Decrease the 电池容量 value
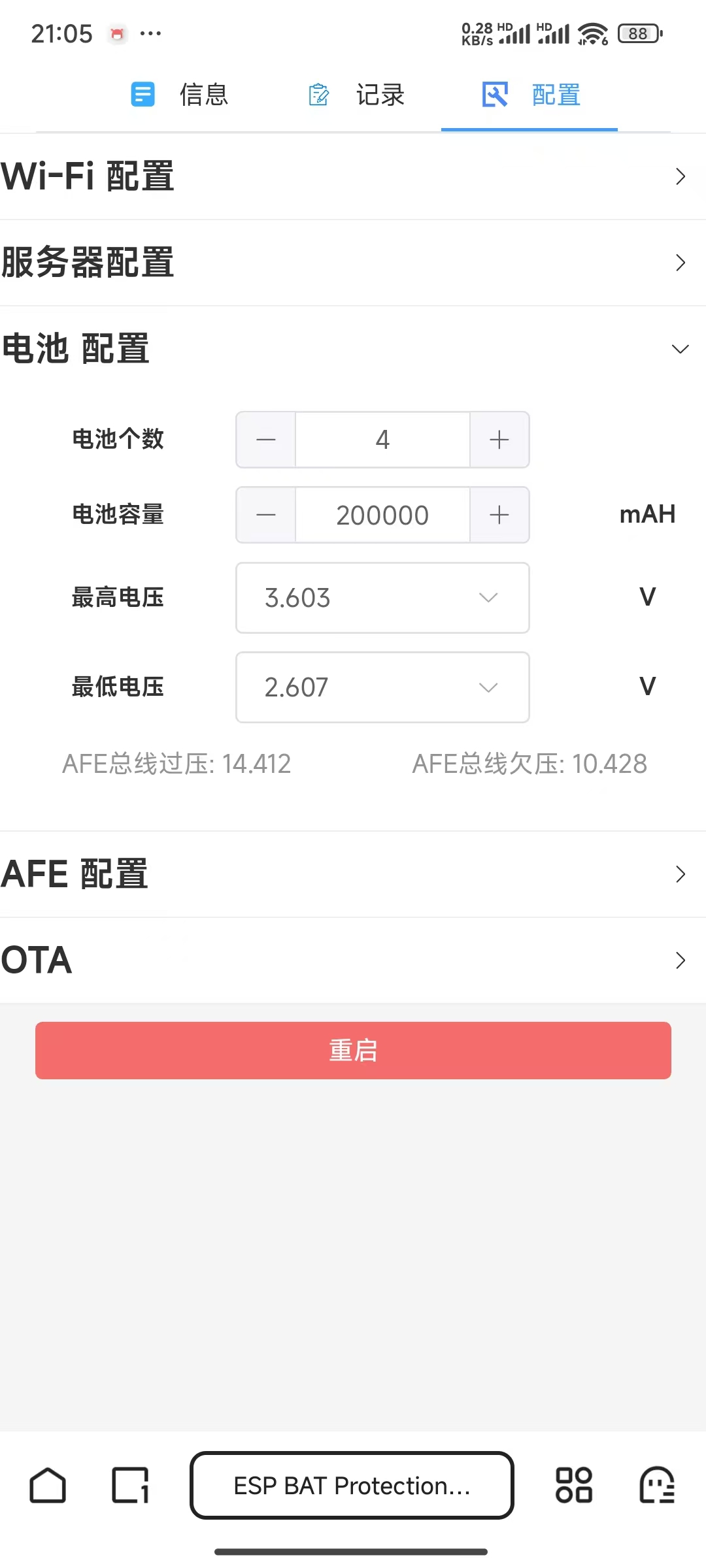 coord(265,515)
